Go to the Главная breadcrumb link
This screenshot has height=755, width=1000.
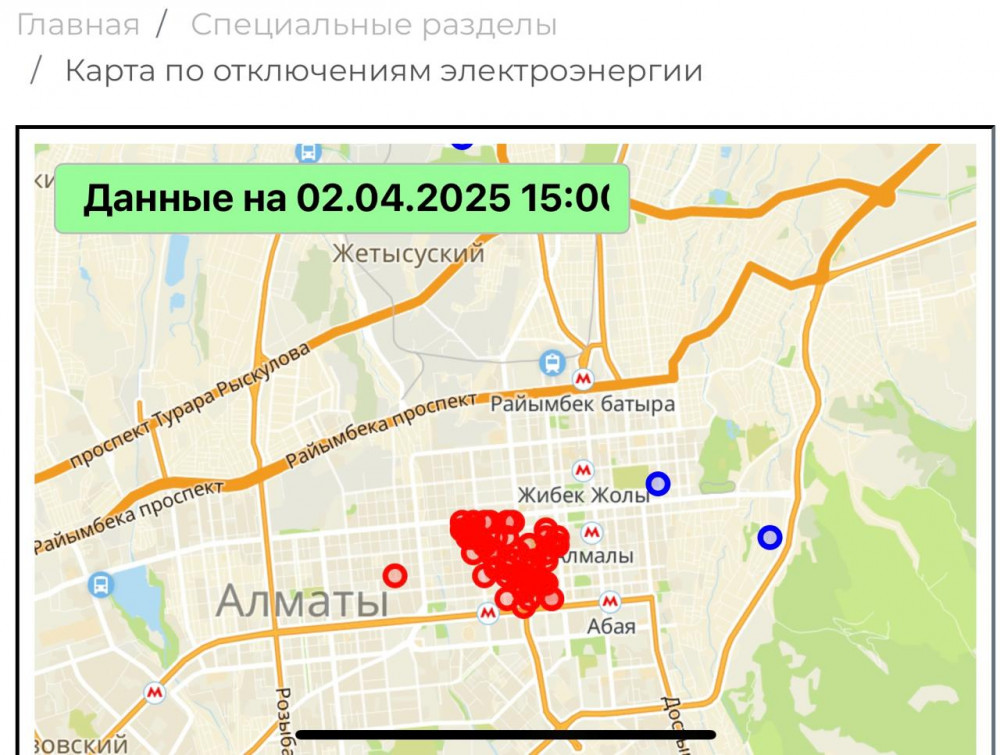pos(78,25)
